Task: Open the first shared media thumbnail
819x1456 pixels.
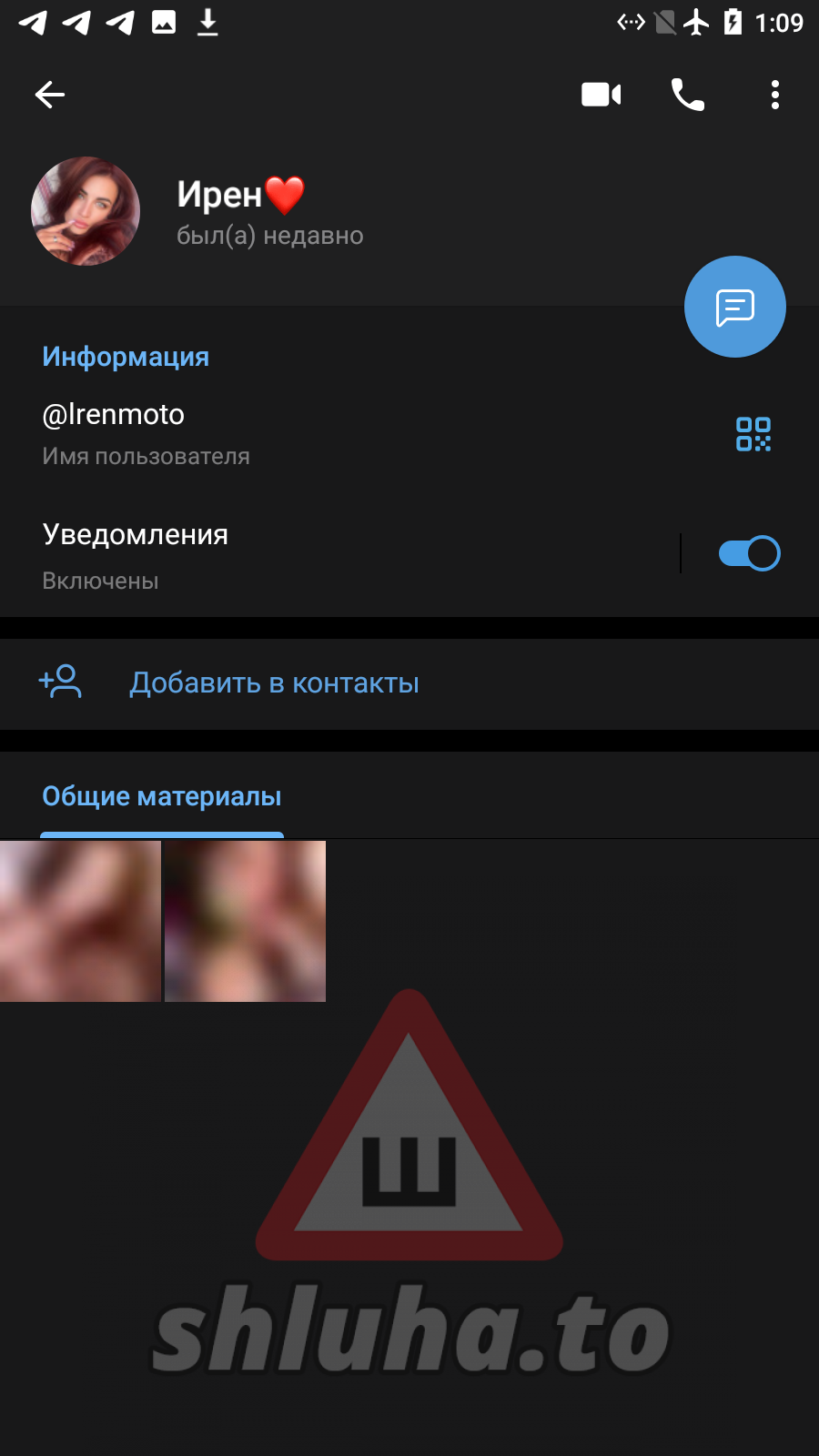Action: click(80, 921)
